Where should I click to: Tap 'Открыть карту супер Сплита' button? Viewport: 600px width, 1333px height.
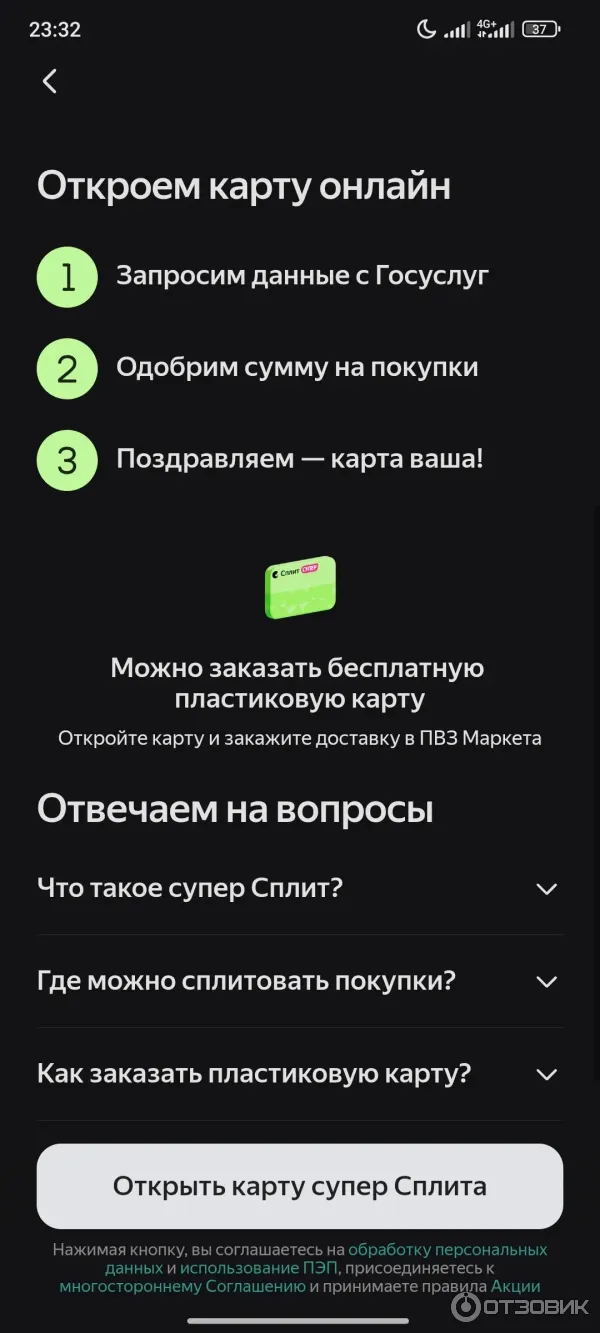click(300, 1186)
